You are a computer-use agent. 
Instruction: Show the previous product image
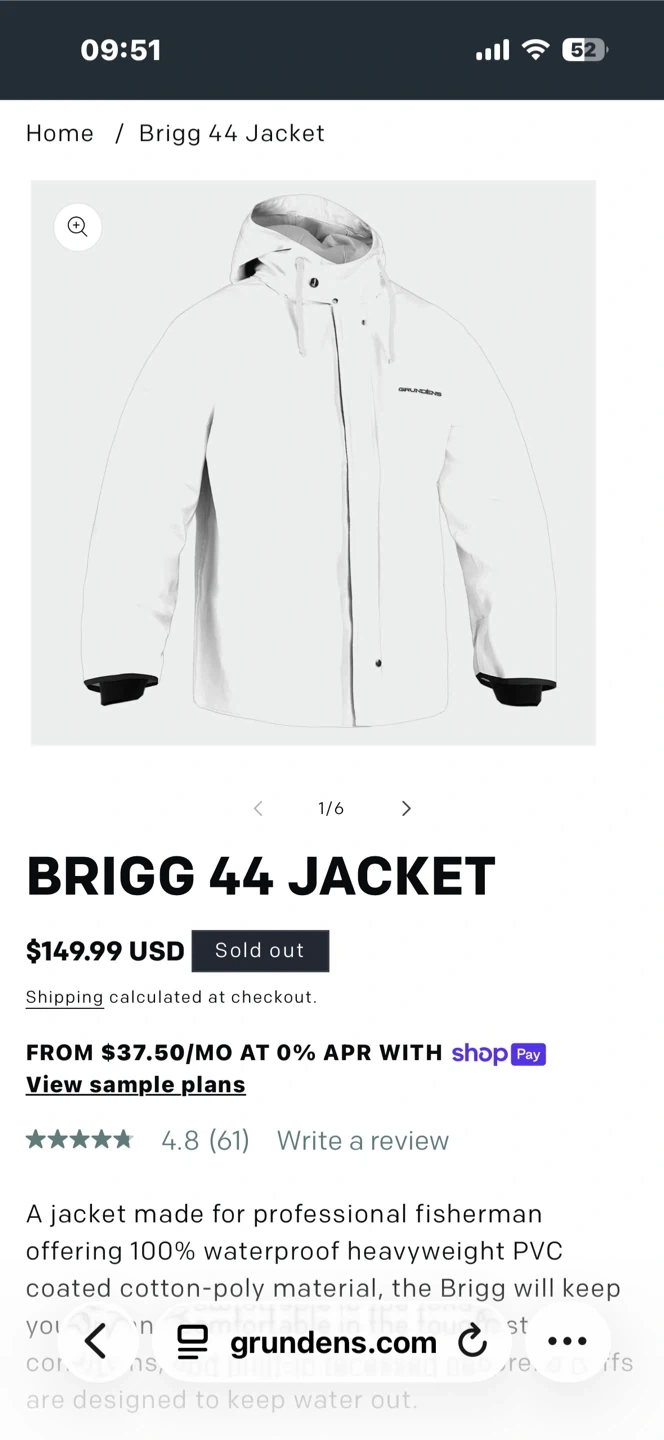258,809
